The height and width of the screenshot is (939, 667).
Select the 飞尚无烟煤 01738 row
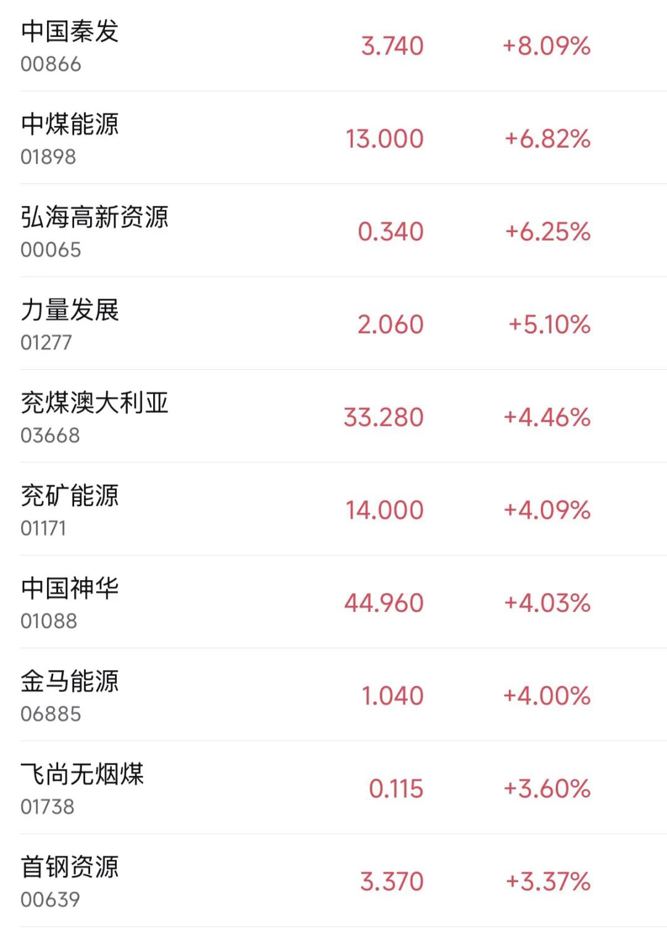[x=333, y=789]
